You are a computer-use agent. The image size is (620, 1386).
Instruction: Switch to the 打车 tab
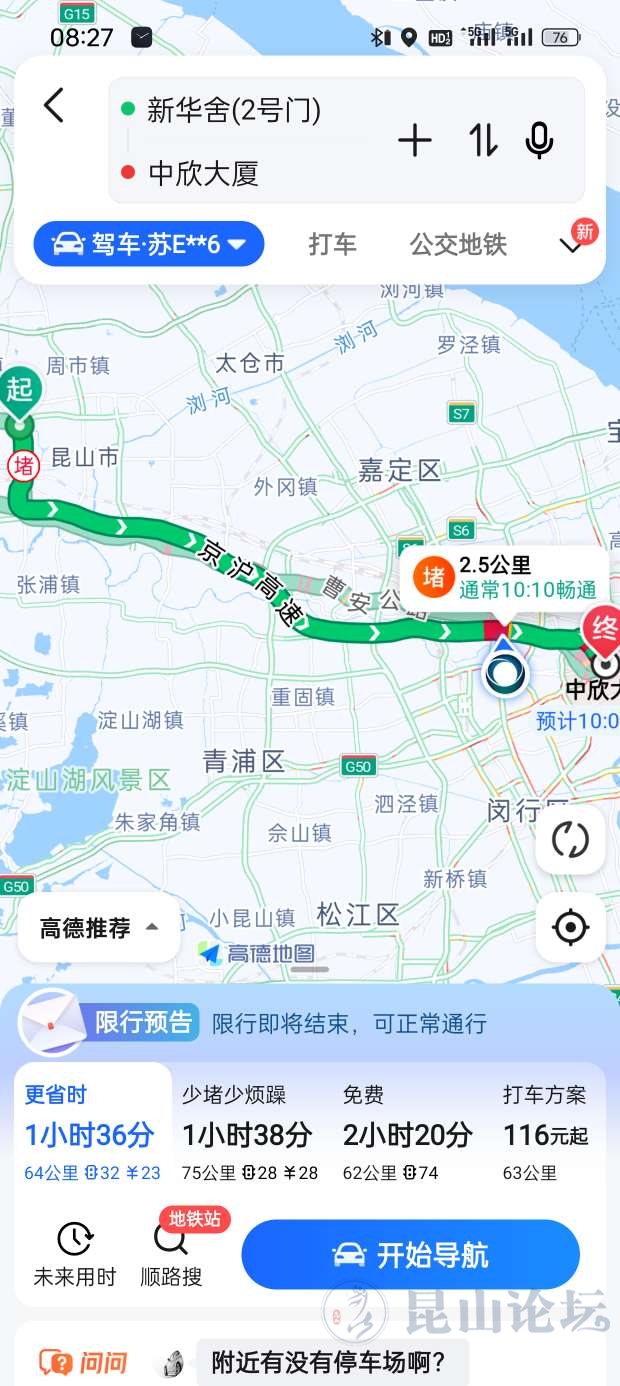tap(332, 244)
